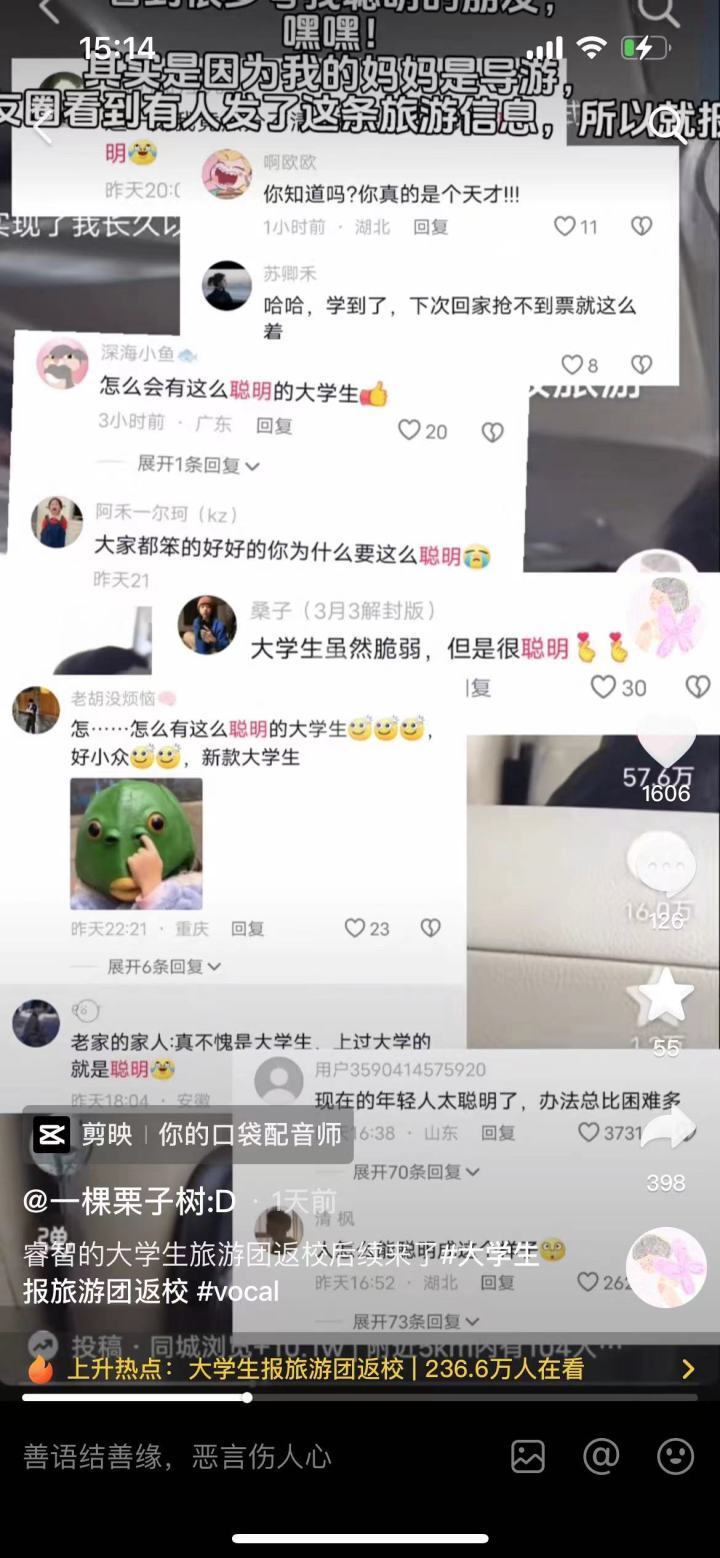Open the 剪映 你的口袋配音师 tag
Image resolution: width=720 pixels, height=1558 pixels.
[189, 1135]
